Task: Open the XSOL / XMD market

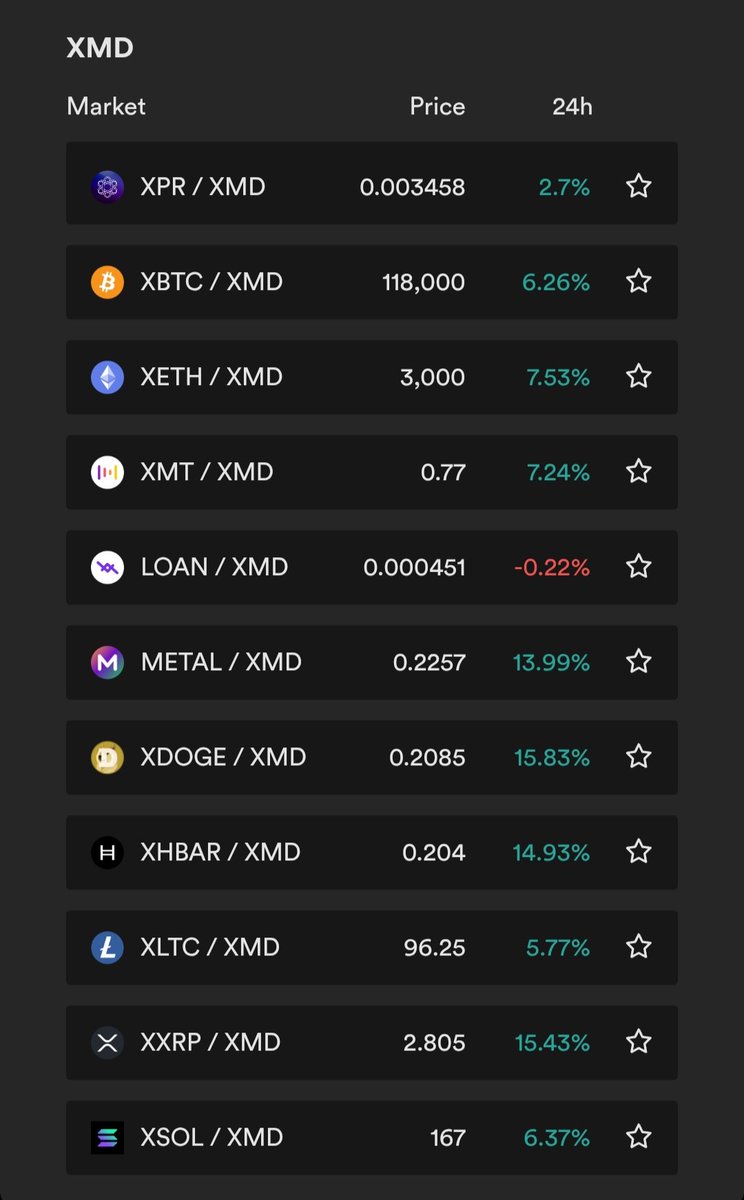Action: click(x=372, y=1137)
